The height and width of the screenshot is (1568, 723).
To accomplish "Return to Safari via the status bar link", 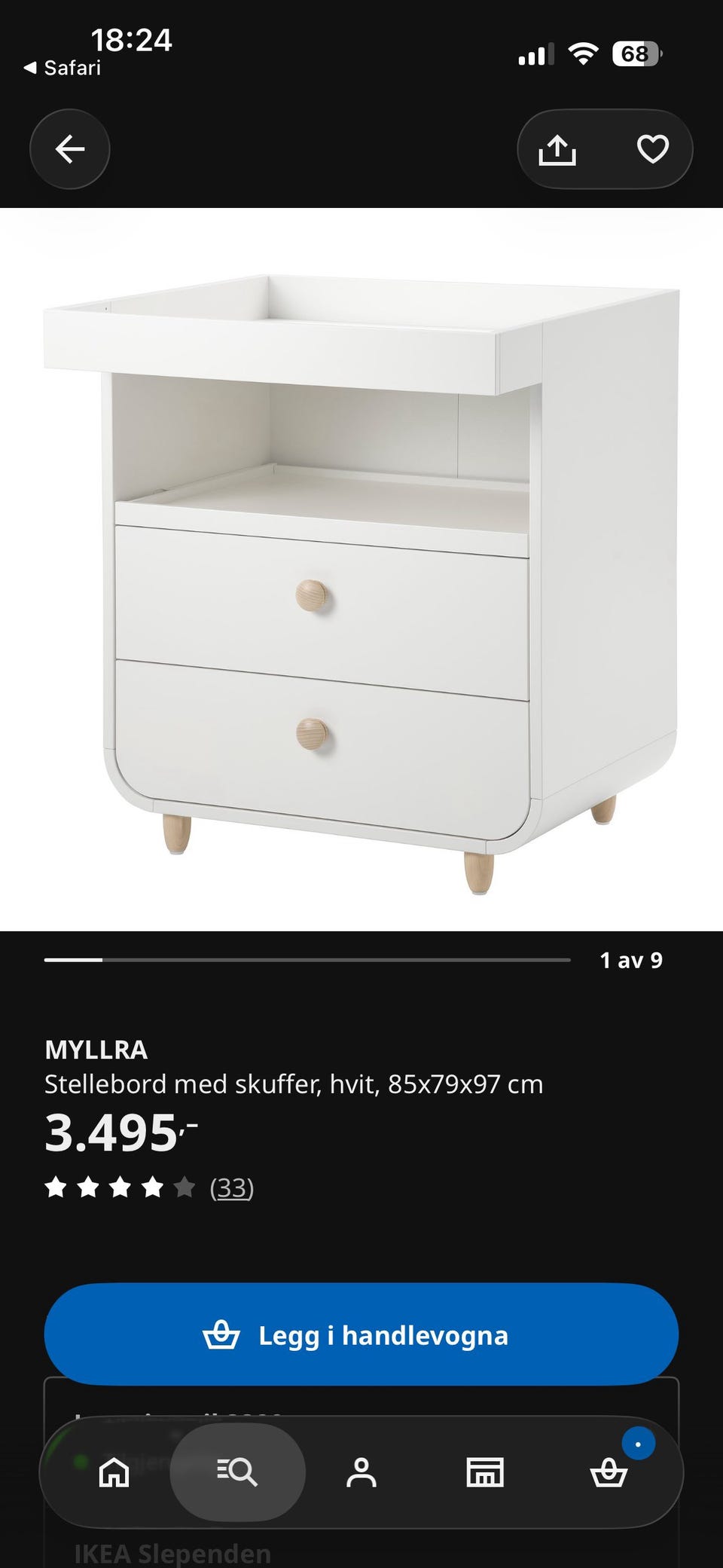I will coord(63,68).
